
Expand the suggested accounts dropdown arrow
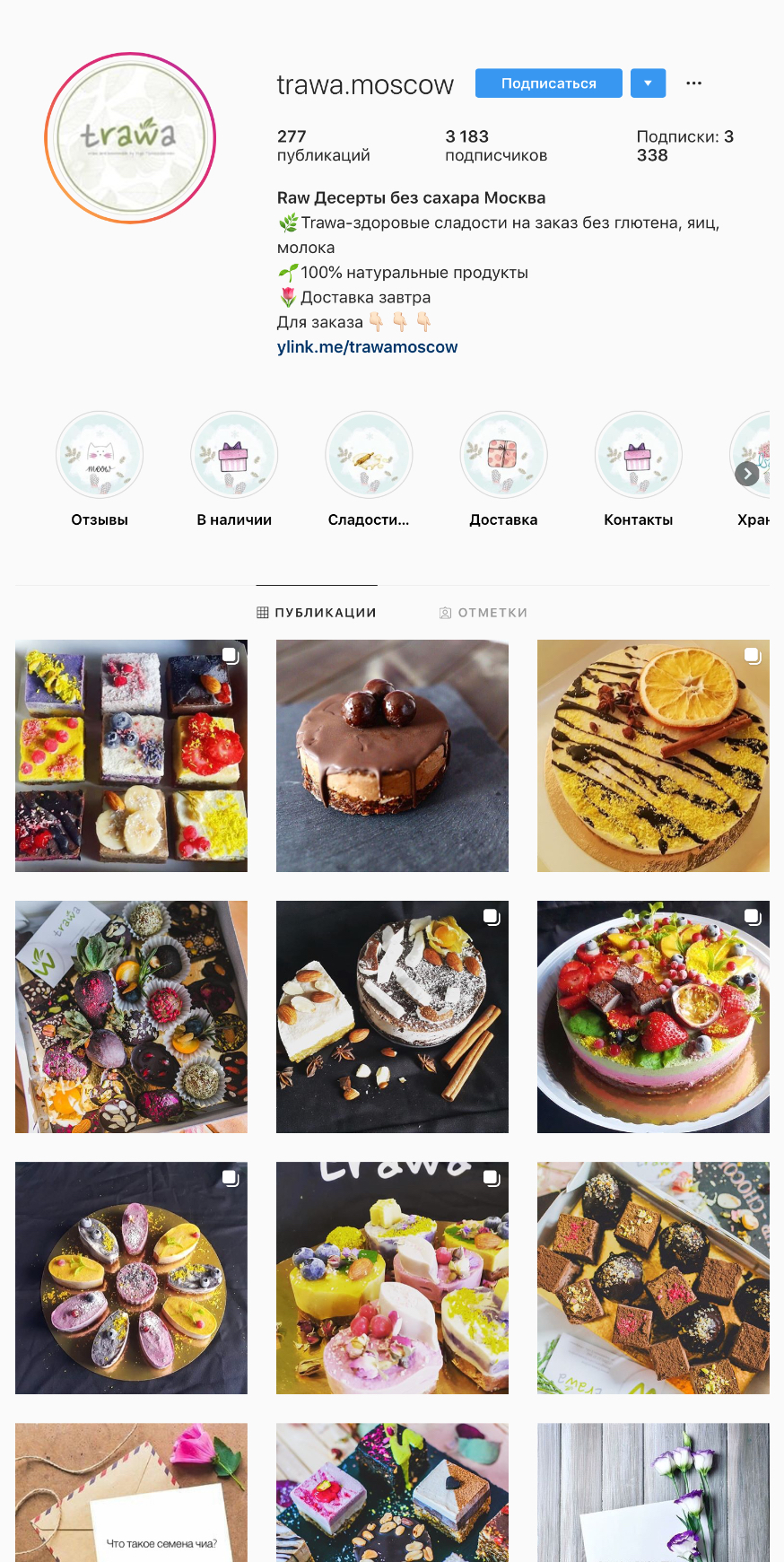coord(648,83)
